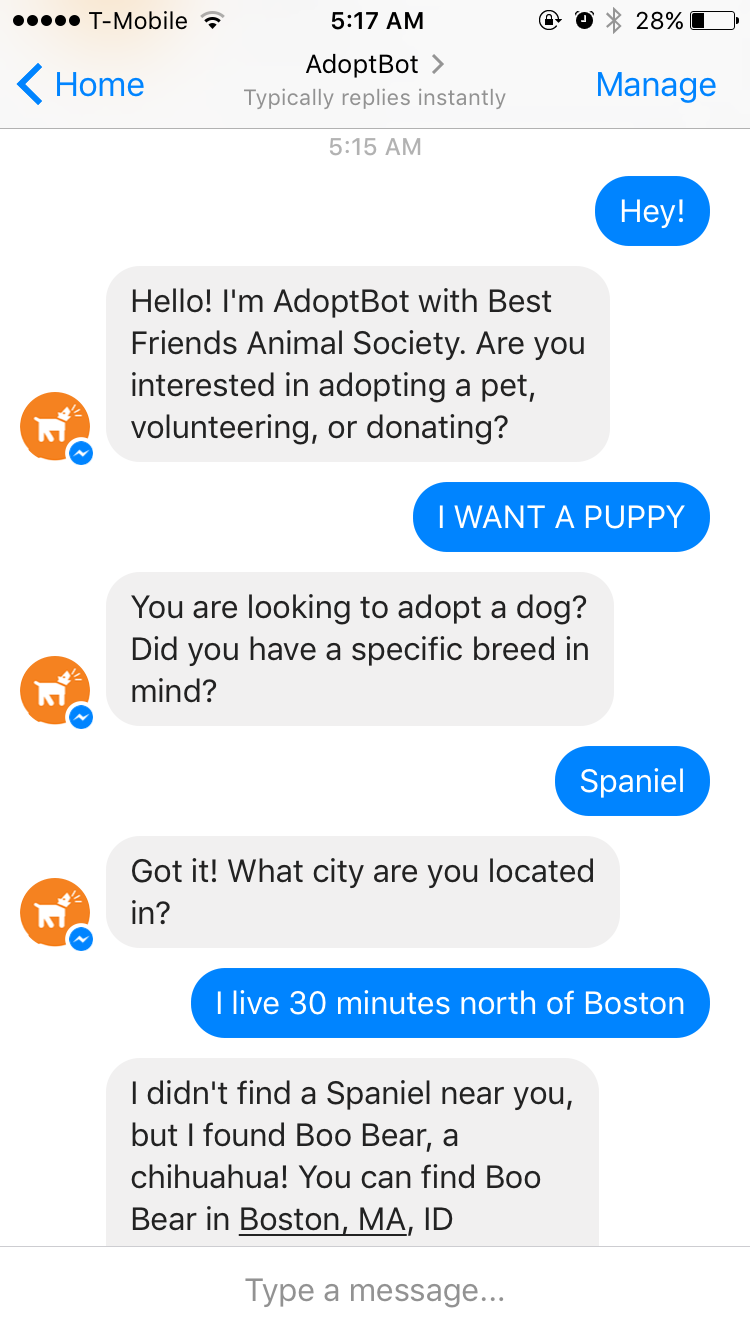Screen dimensions: 750x1334
Task: Open Manage options for this chat
Action: click(x=655, y=85)
